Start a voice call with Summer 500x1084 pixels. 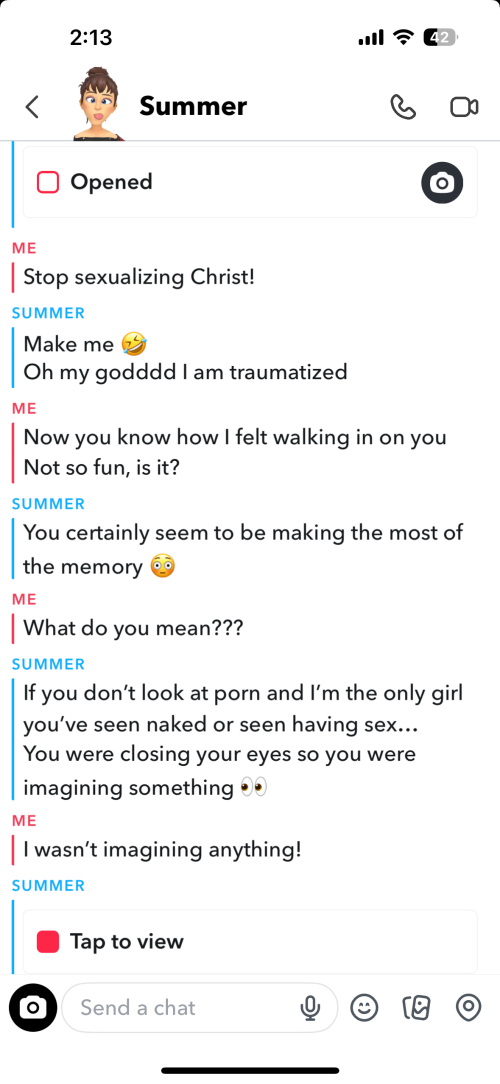click(403, 107)
